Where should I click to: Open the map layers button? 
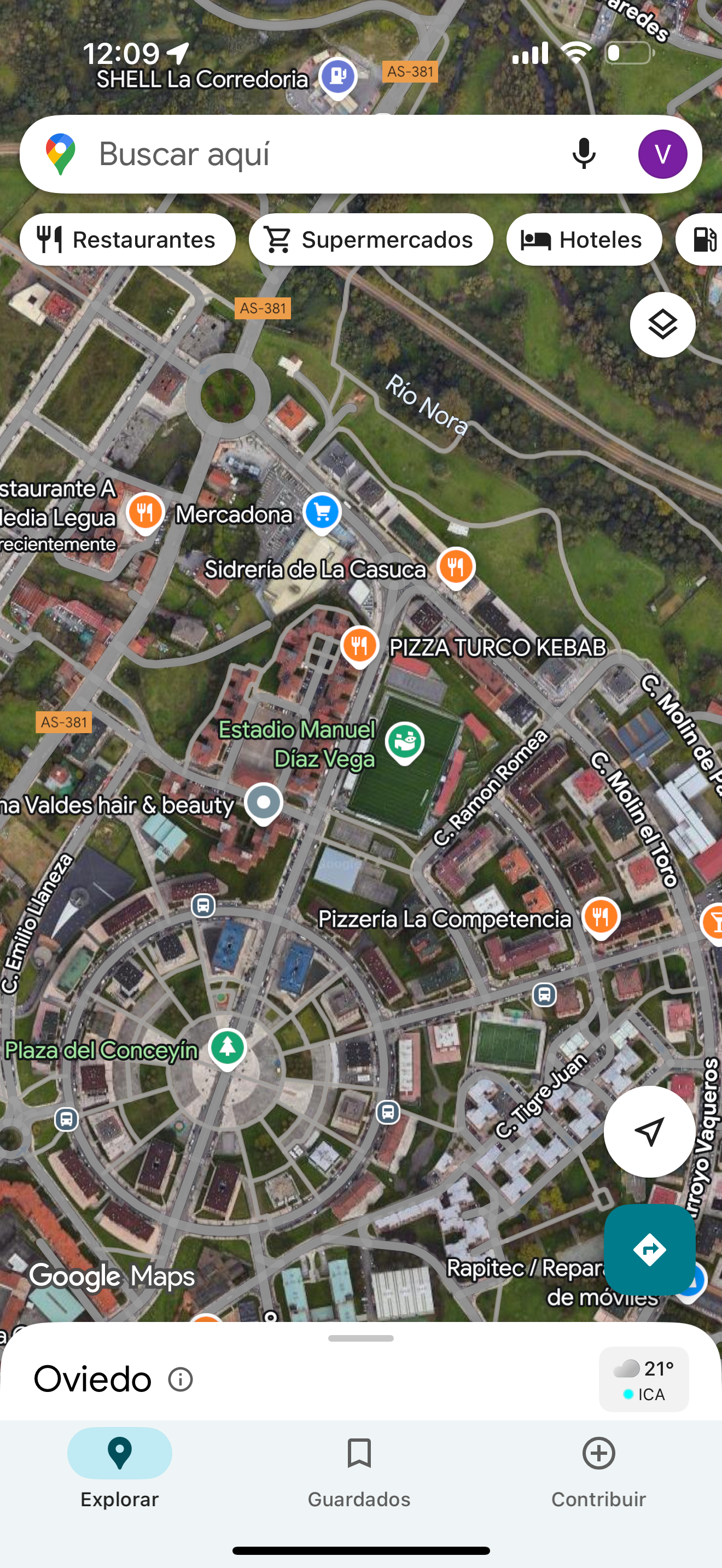662,324
